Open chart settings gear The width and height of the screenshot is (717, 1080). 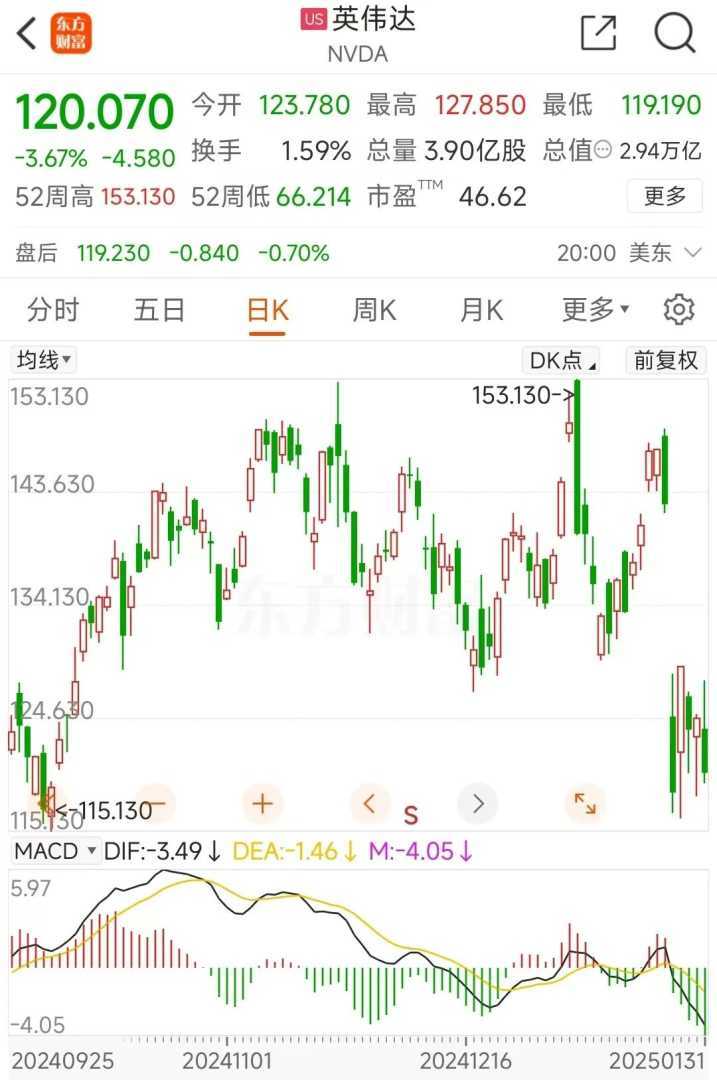[679, 310]
